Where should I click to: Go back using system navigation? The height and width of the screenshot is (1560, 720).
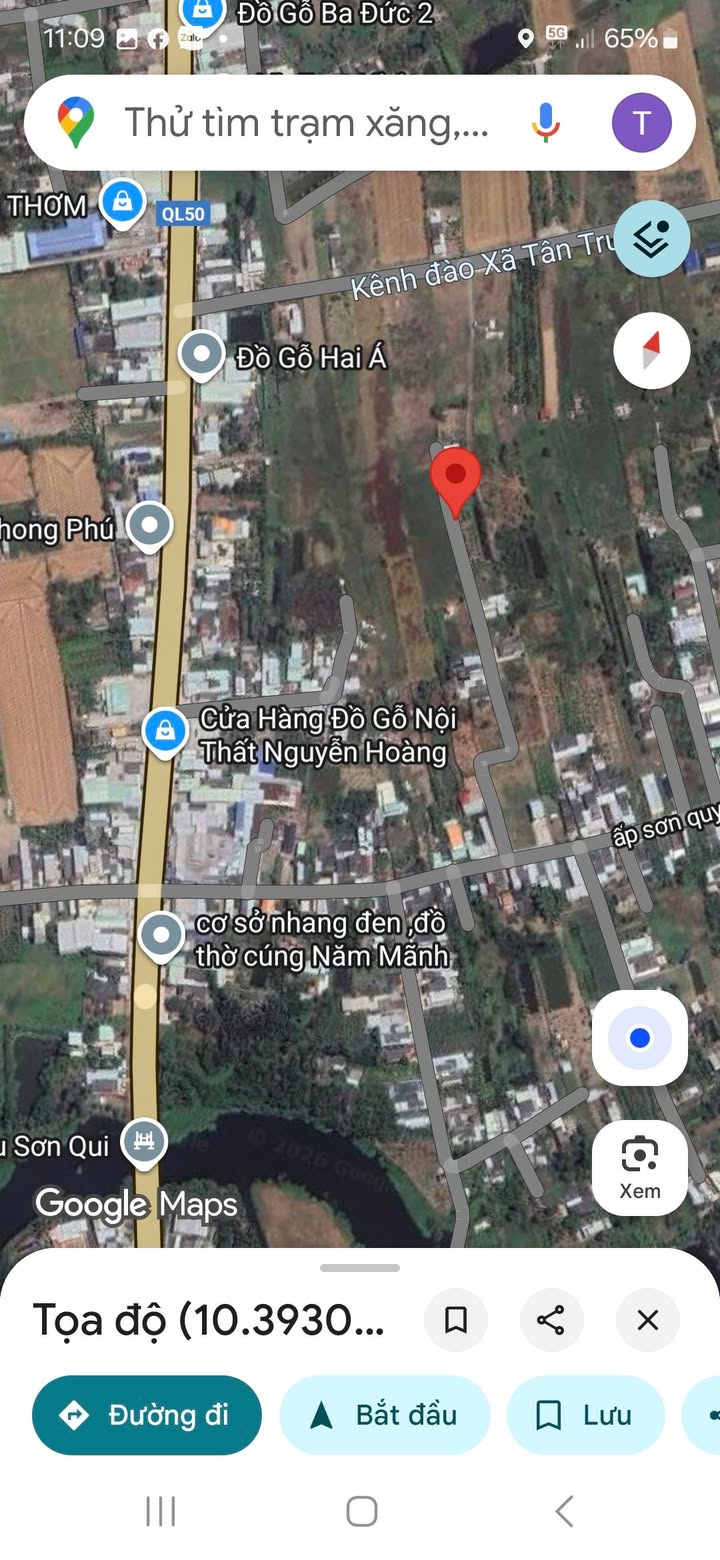point(564,1511)
